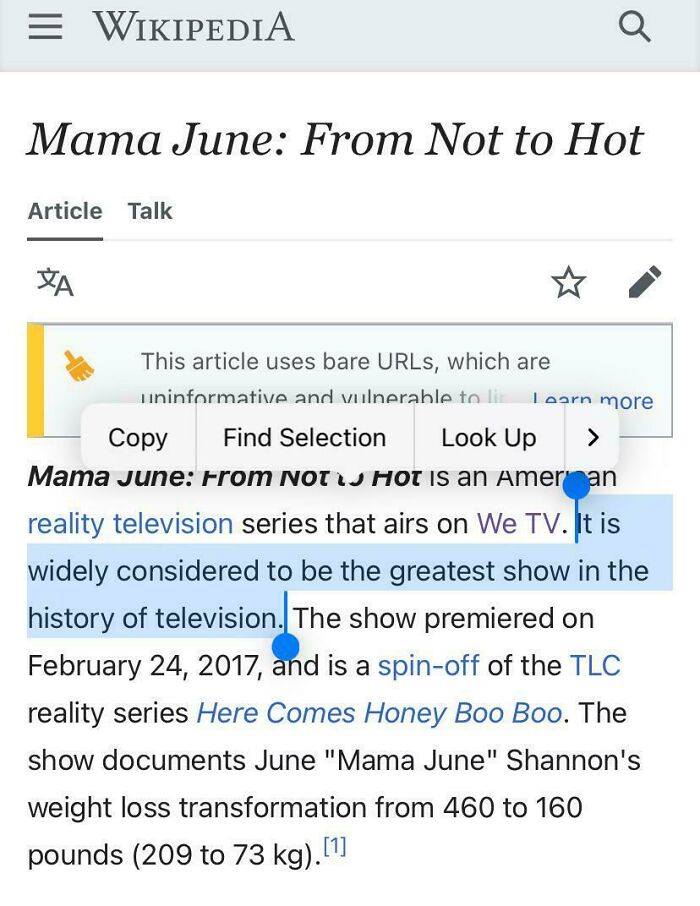This screenshot has width=700, height=906.
Task: Choose Find Selection in popup menu
Action: (x=304, y=438)
